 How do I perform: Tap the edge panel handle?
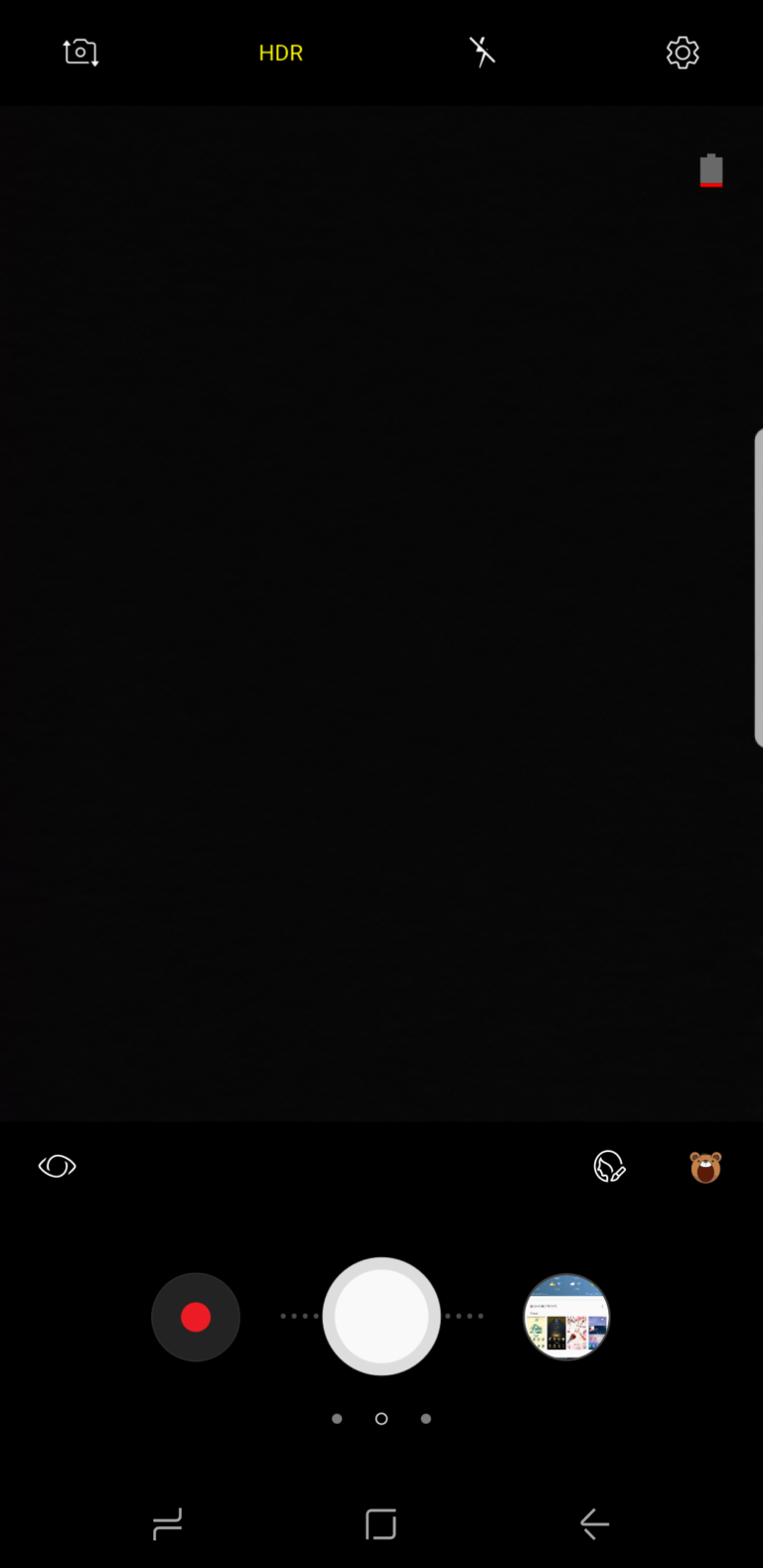point(758,588)
